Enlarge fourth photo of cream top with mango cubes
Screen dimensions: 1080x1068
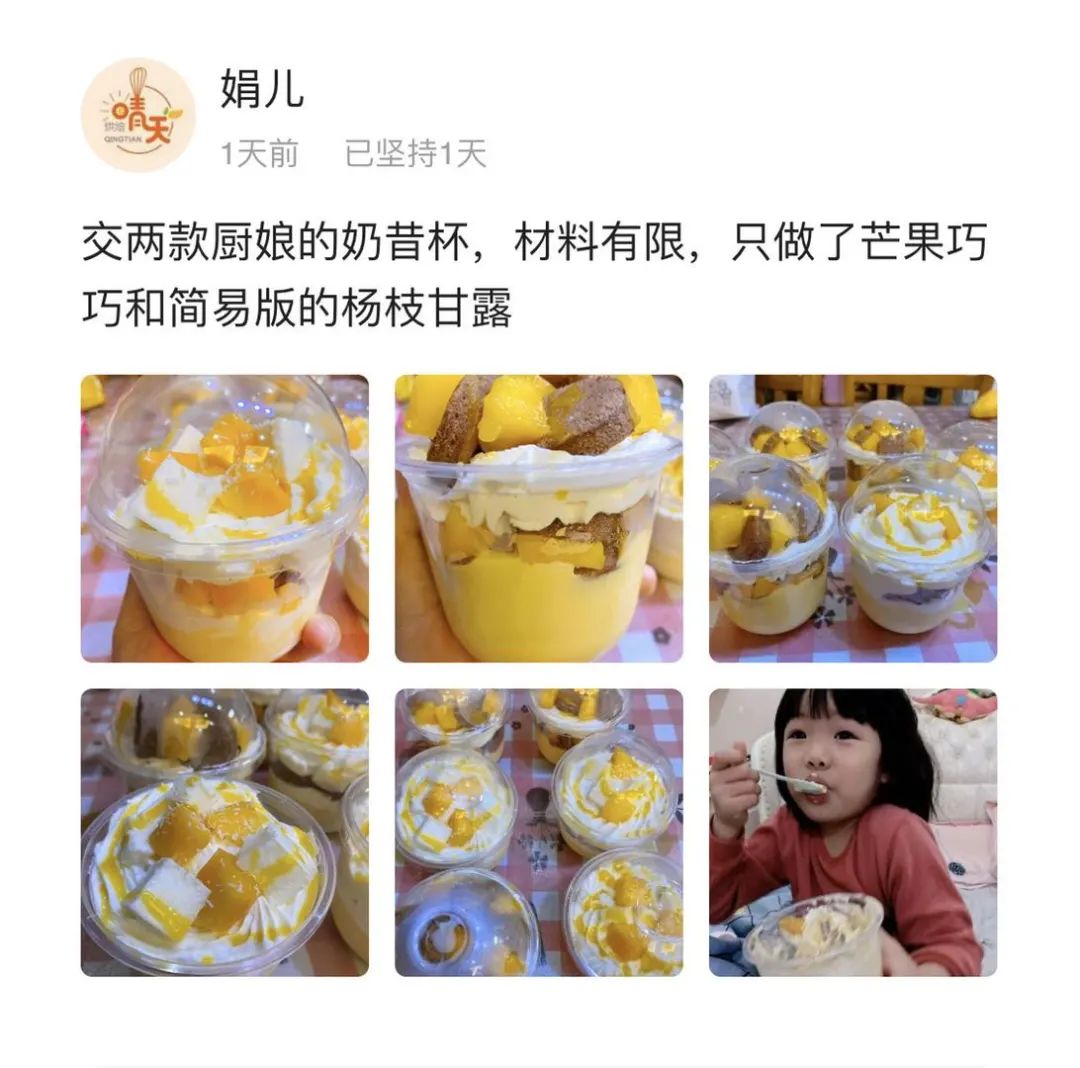tap(224, 832)
